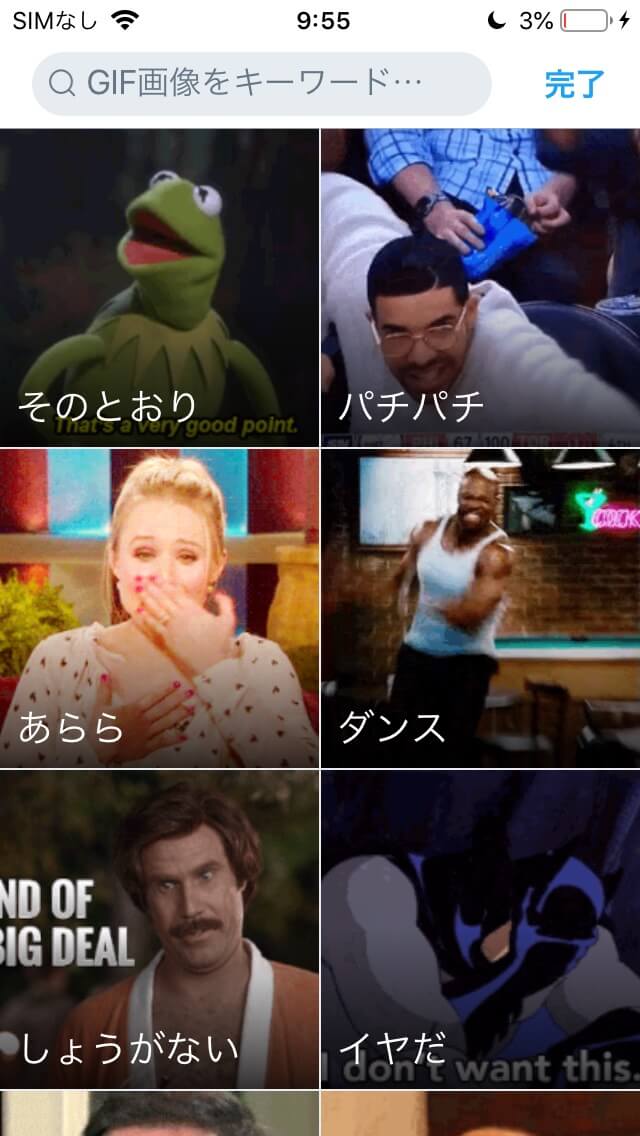Image resolution: width=640 pixels, height=1136 pixels.
Task: Tap the GIF keyword search field
Action: coord(260,84)
